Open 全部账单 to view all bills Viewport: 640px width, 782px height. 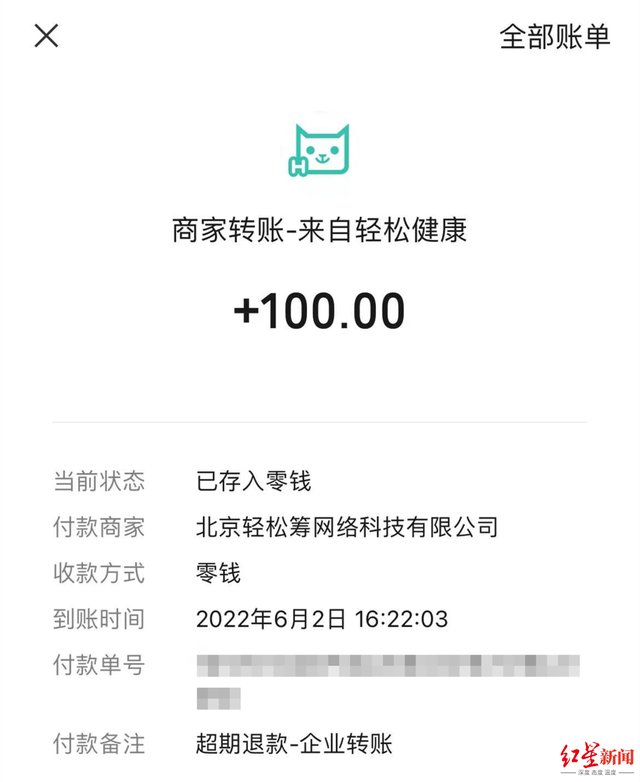coord(554,37)
